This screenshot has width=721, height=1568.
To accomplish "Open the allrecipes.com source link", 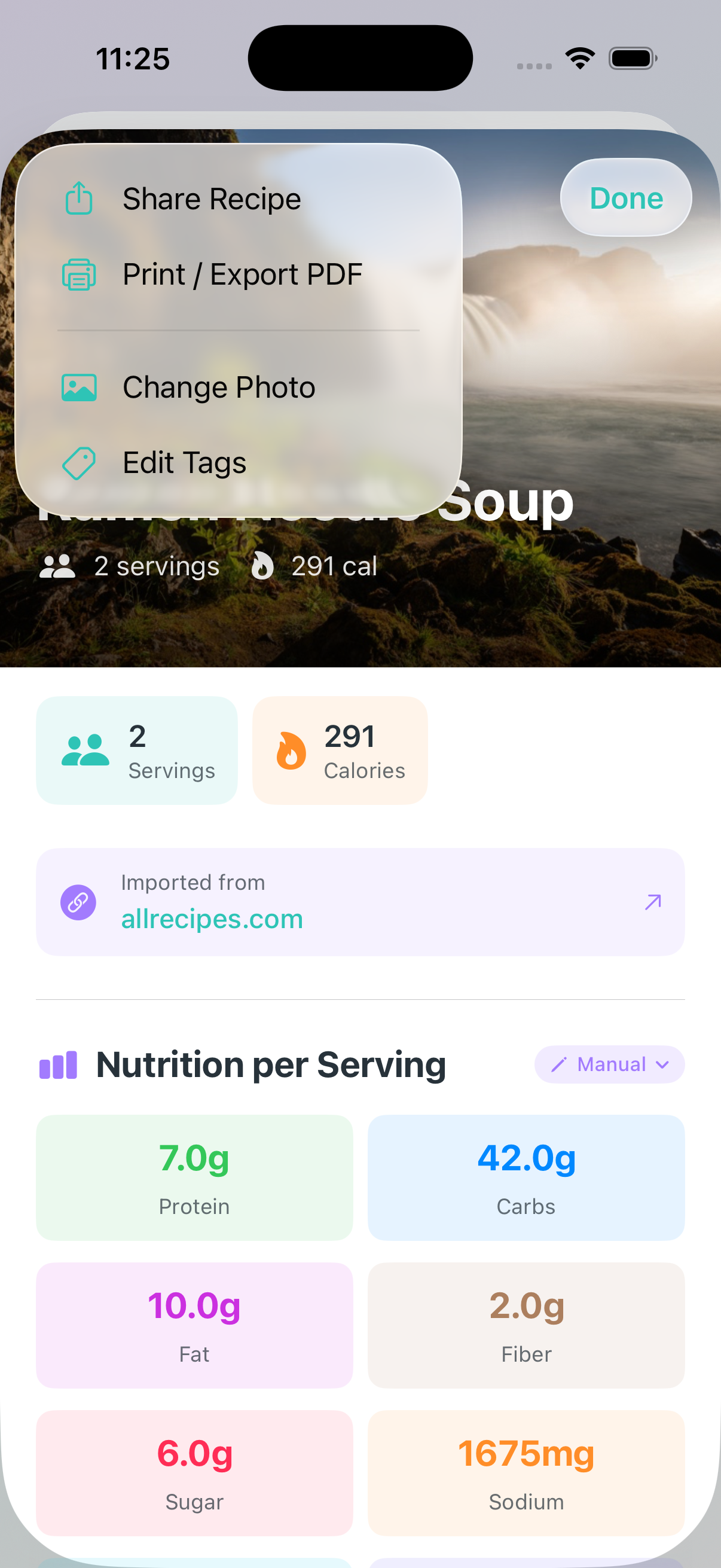I will 211,919.
